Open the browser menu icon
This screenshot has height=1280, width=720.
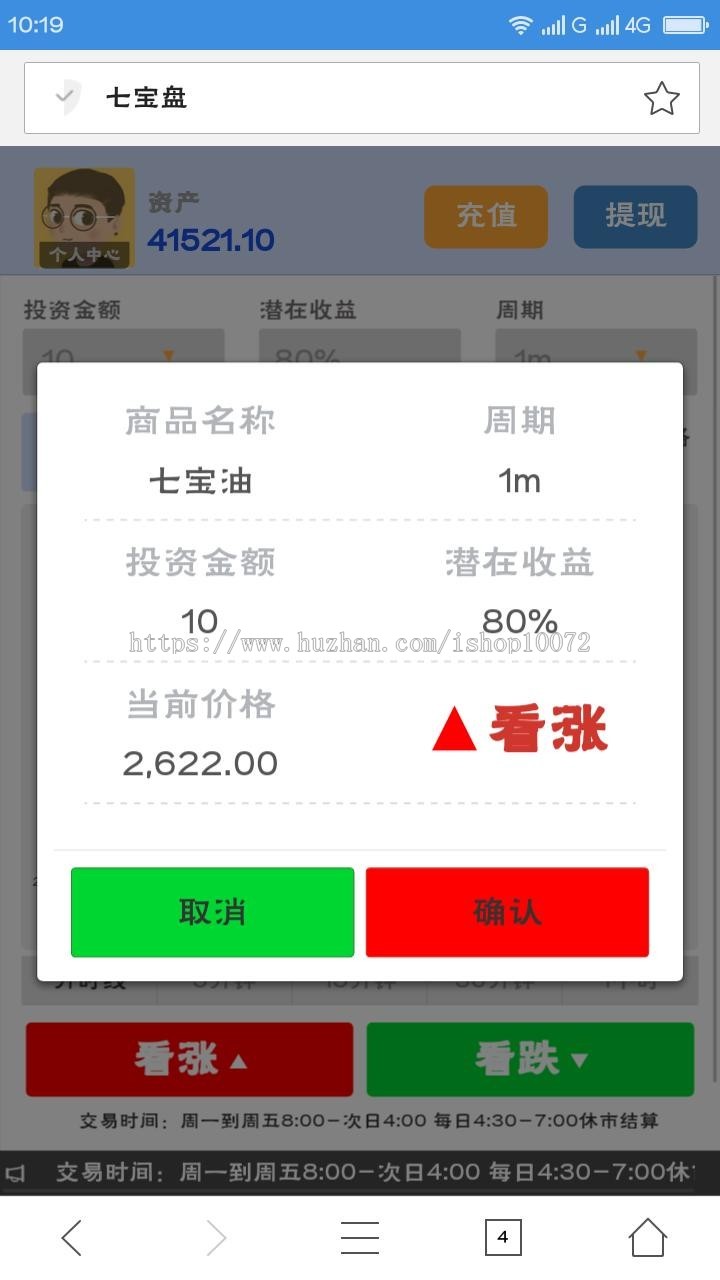(x=360, y=1237)
